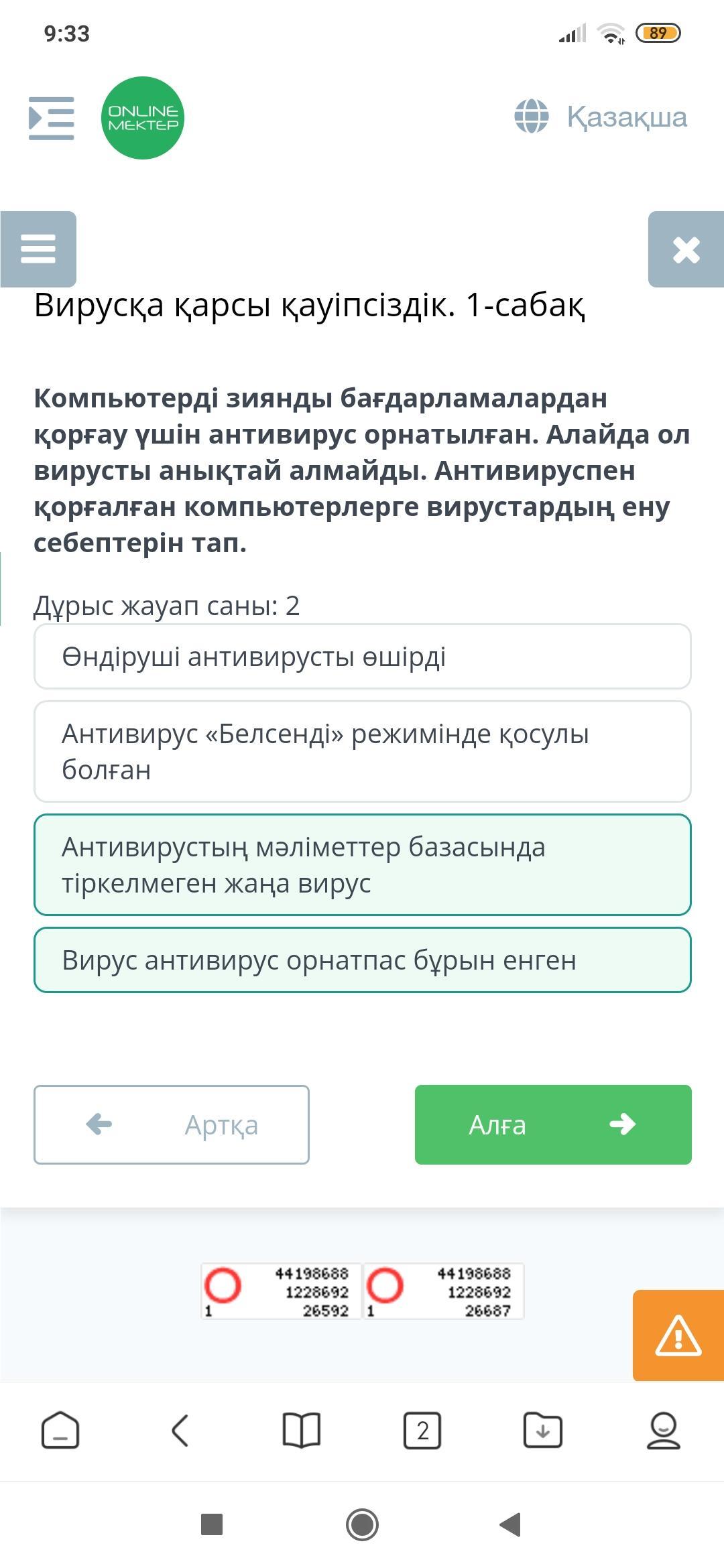The height and width of the screenshot is (1568, 724).
Task: Deselect "Антивирустың мәліметтер базасында тіркелмеген жаңа вирус"
Action: [x=363, y=865]
